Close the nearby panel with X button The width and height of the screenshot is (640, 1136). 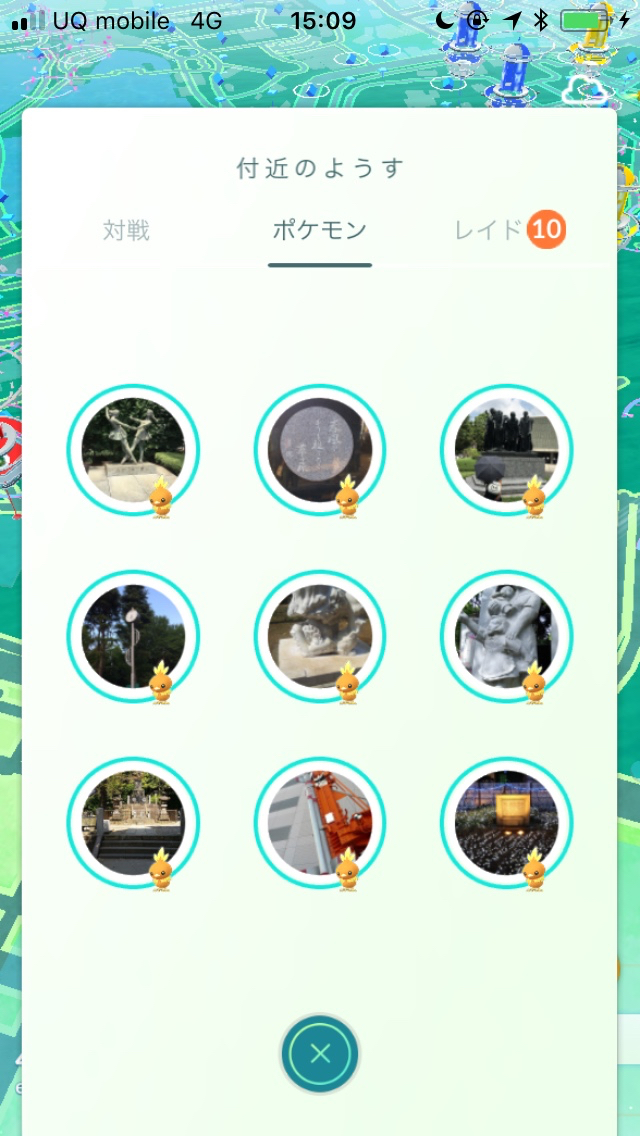coord(320,1053)
